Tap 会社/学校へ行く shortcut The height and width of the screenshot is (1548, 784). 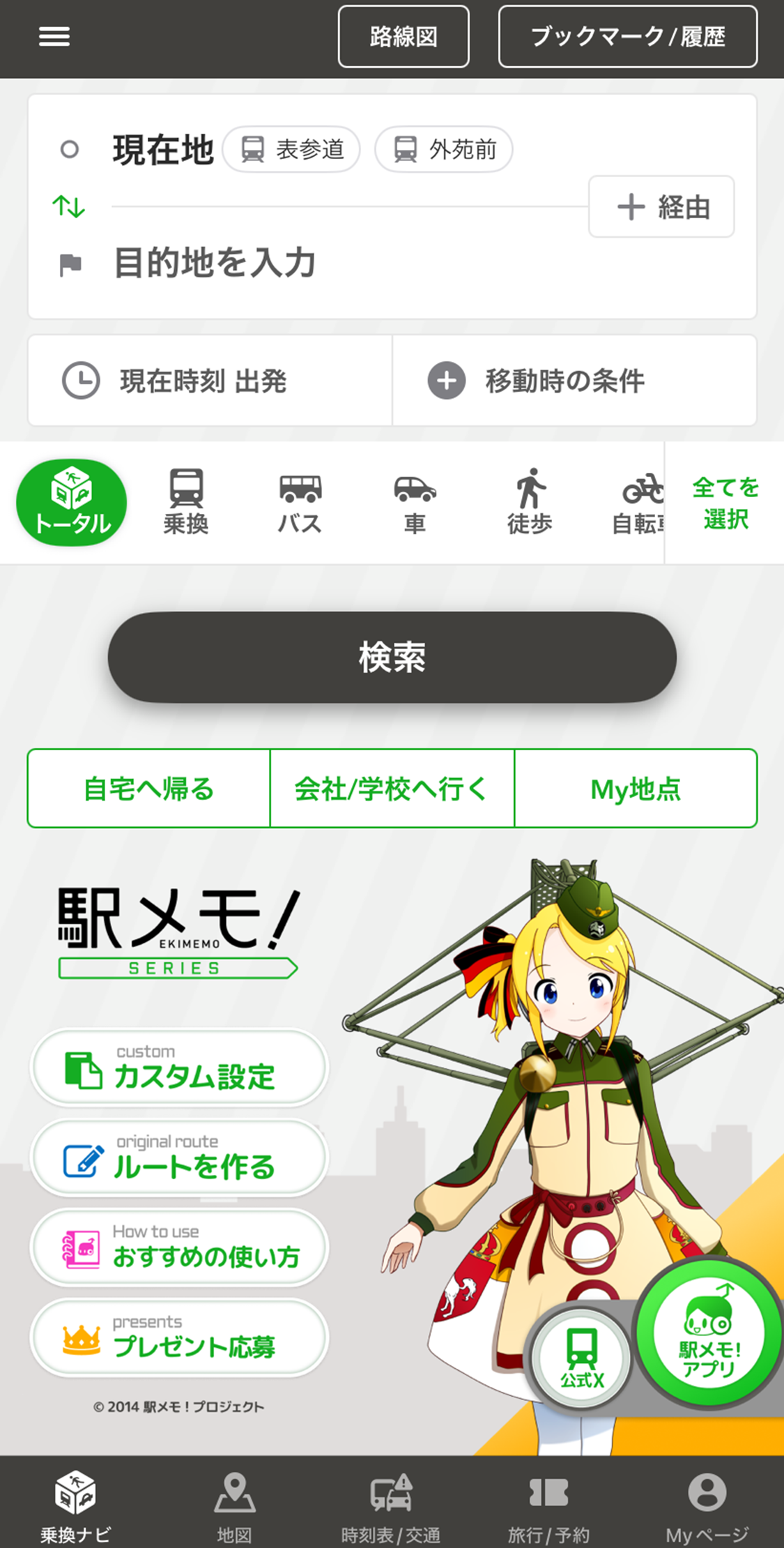click(392, 789)
